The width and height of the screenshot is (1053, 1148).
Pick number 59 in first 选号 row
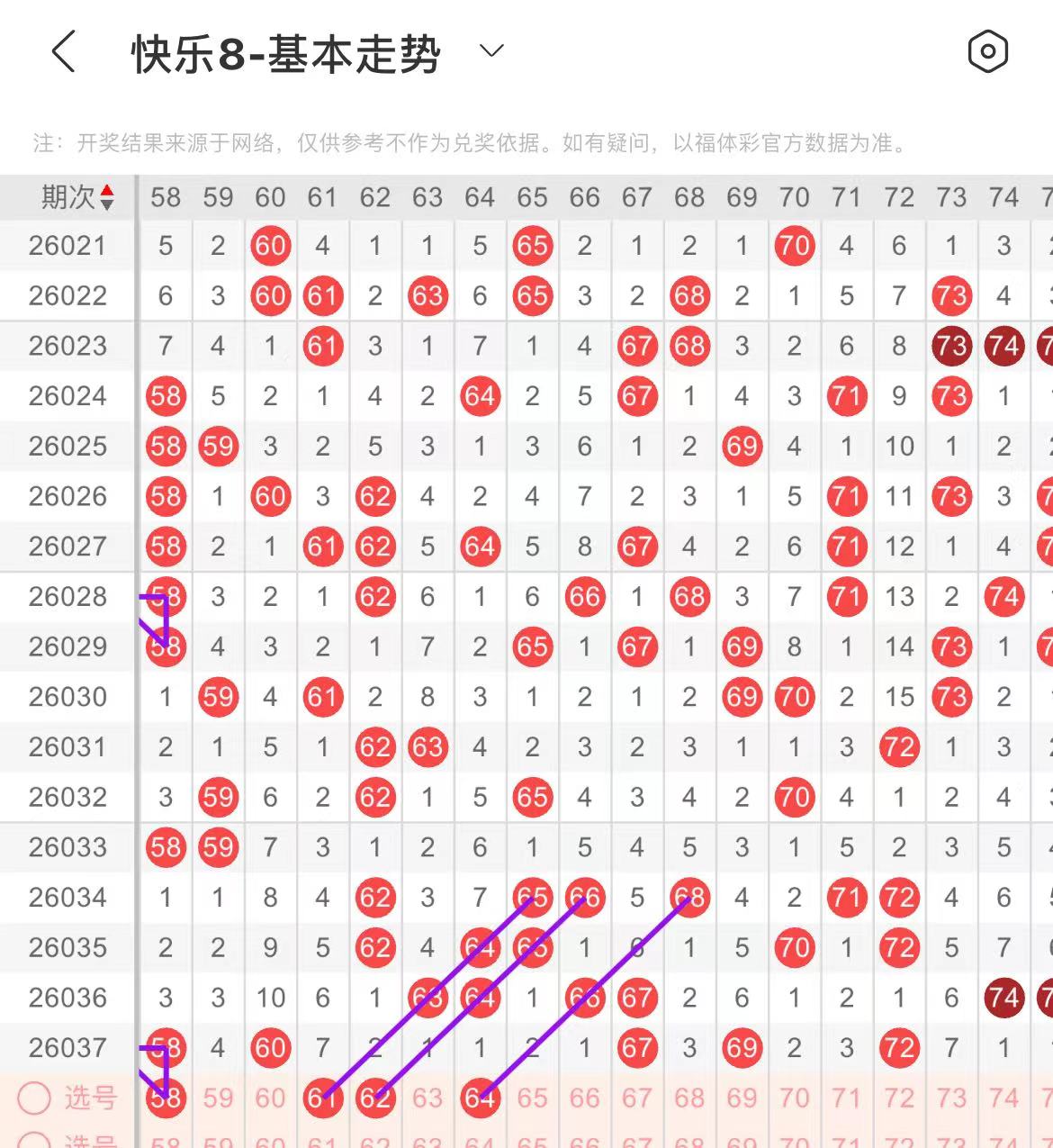click(x=218, y=1098)
